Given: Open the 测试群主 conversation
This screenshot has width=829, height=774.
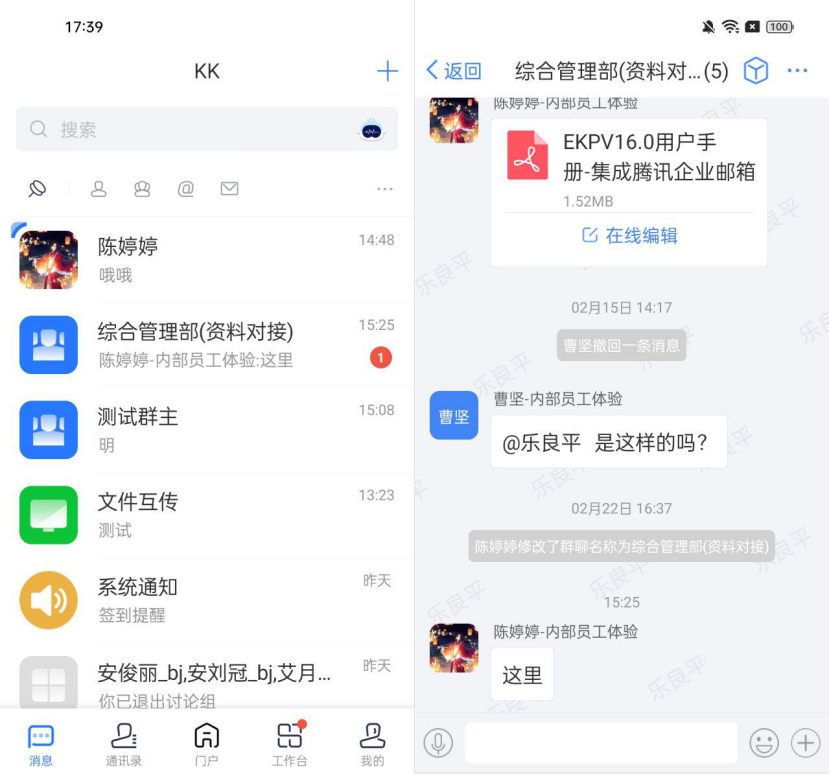Looking at the screenshot, I should tap(207, 429).
